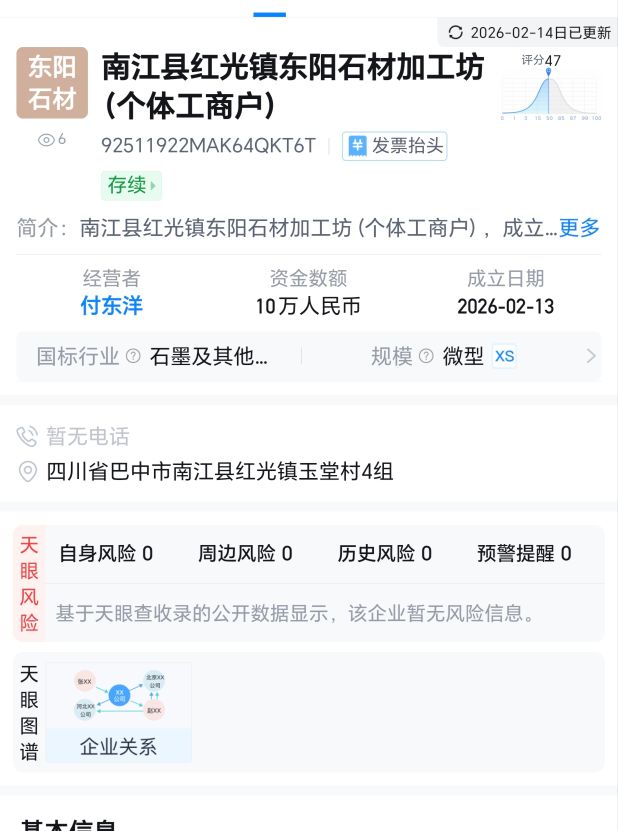View 周边风险 details
The width and height of the screenshot is (618, 831).
point(245,554)
